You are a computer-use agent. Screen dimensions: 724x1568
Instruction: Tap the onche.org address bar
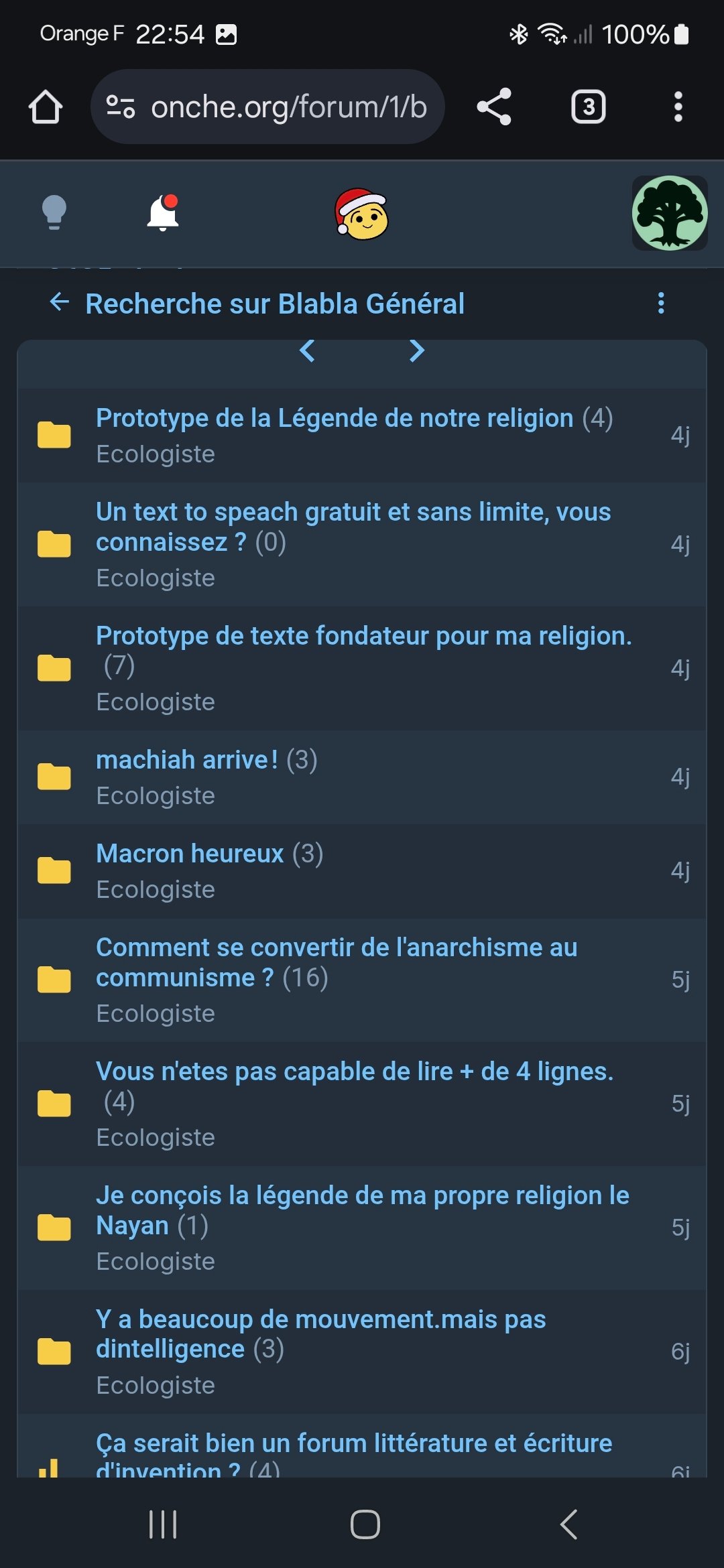click(267, 107)
